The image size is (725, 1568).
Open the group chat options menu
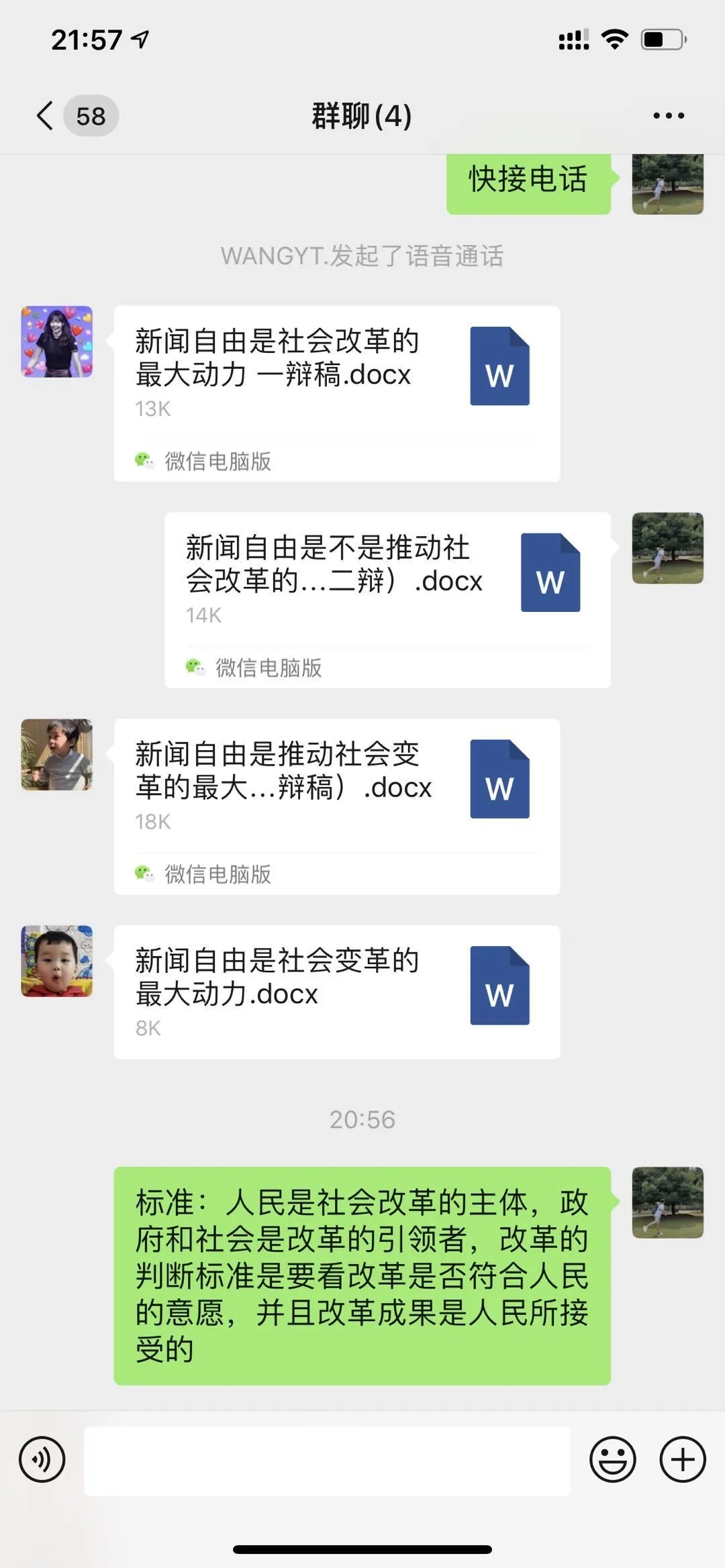(x=669, y=115)
